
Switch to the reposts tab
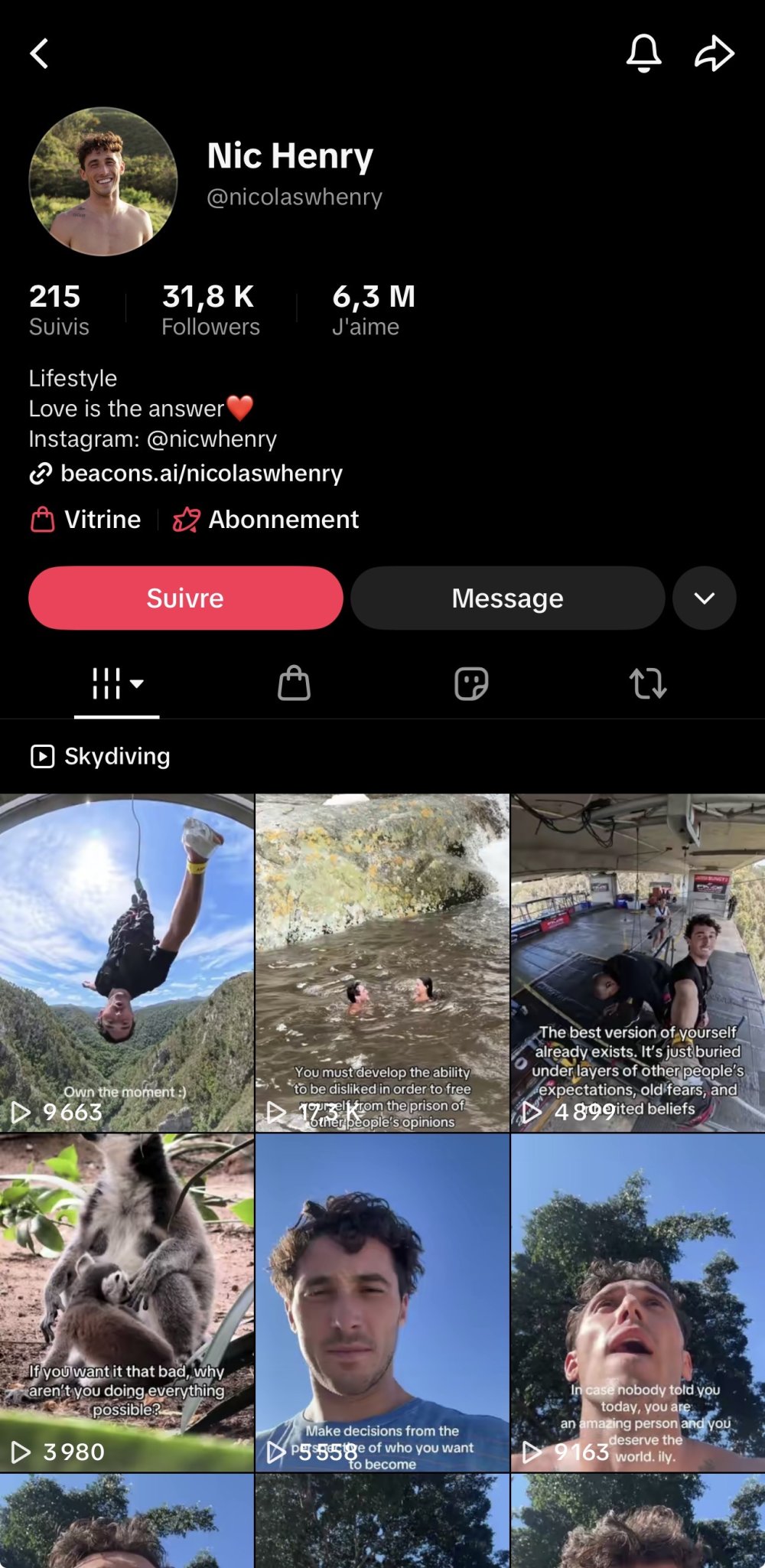pos(648,683)
